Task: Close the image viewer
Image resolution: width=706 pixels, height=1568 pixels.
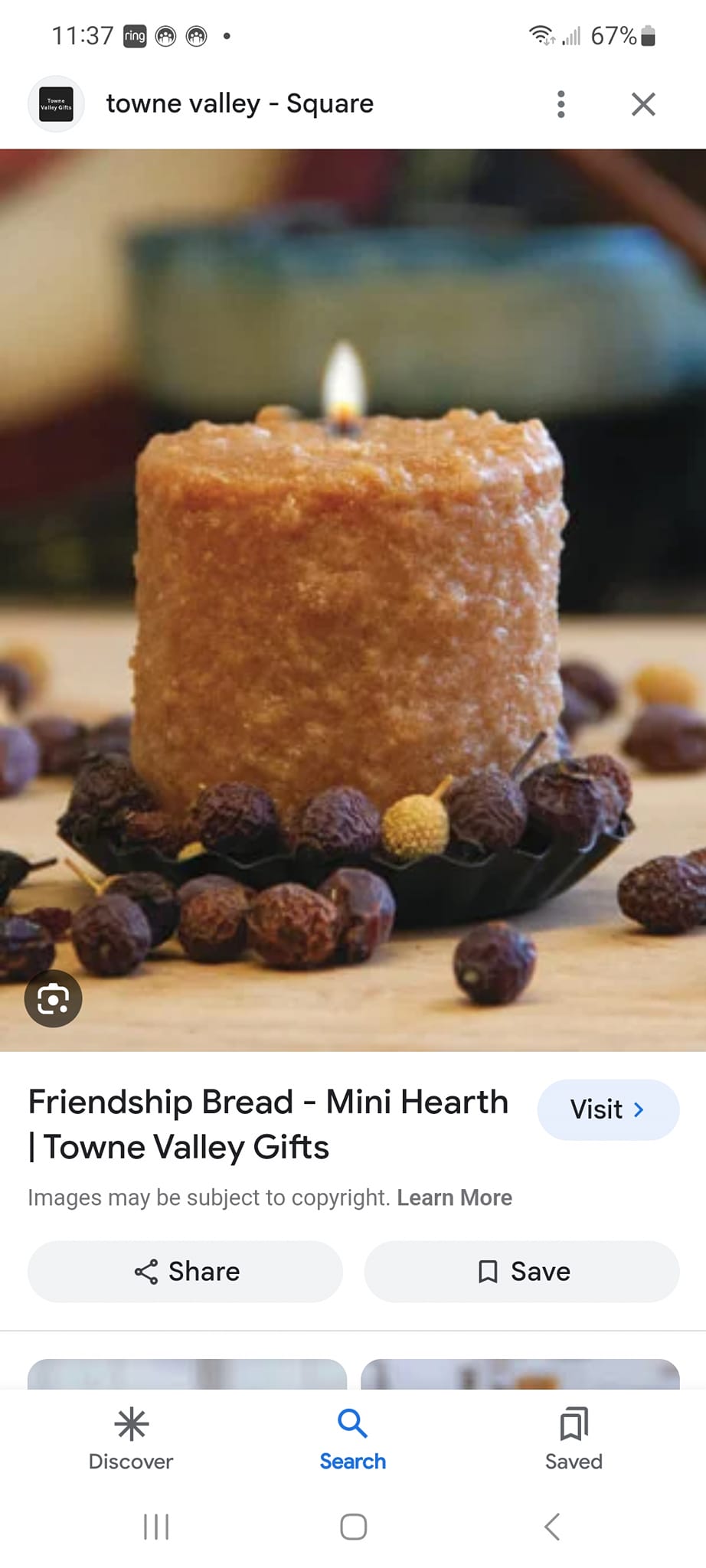Action: (643, 104)
